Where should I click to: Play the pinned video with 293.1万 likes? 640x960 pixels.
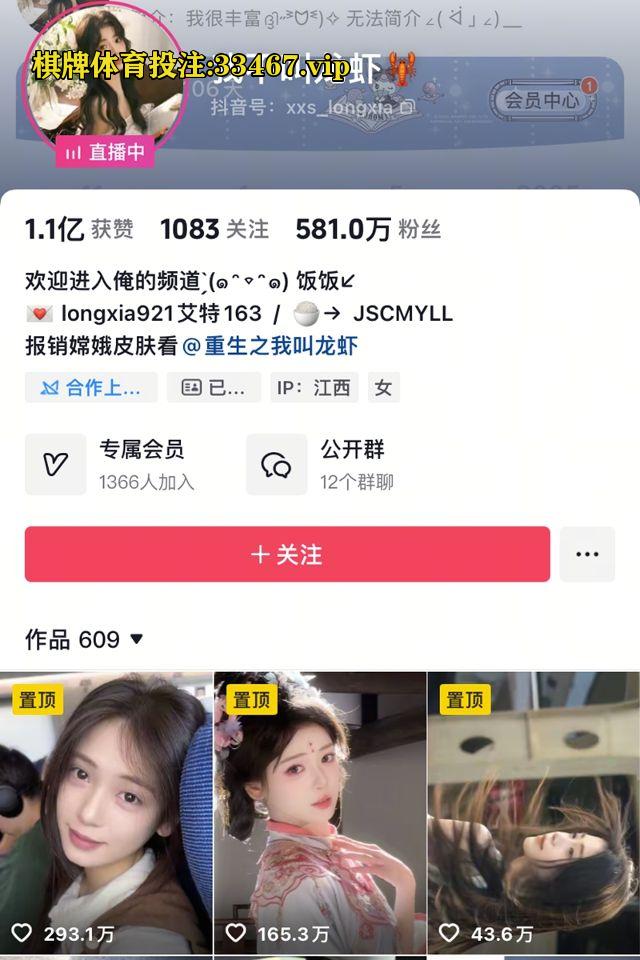tap(106, 810)
